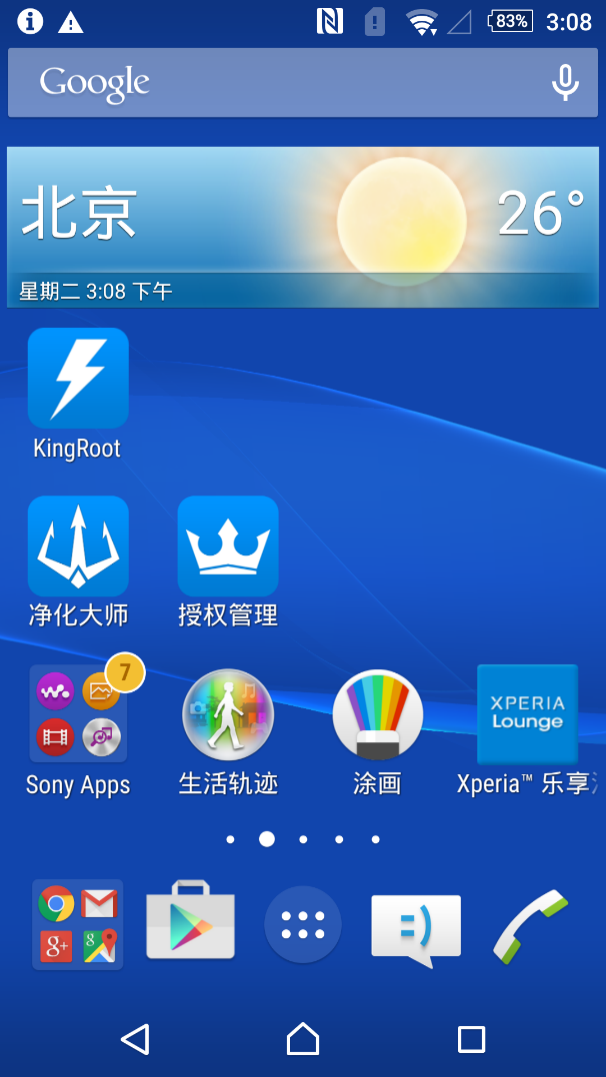Open the 授权管理 app

(x=227, y=561)
